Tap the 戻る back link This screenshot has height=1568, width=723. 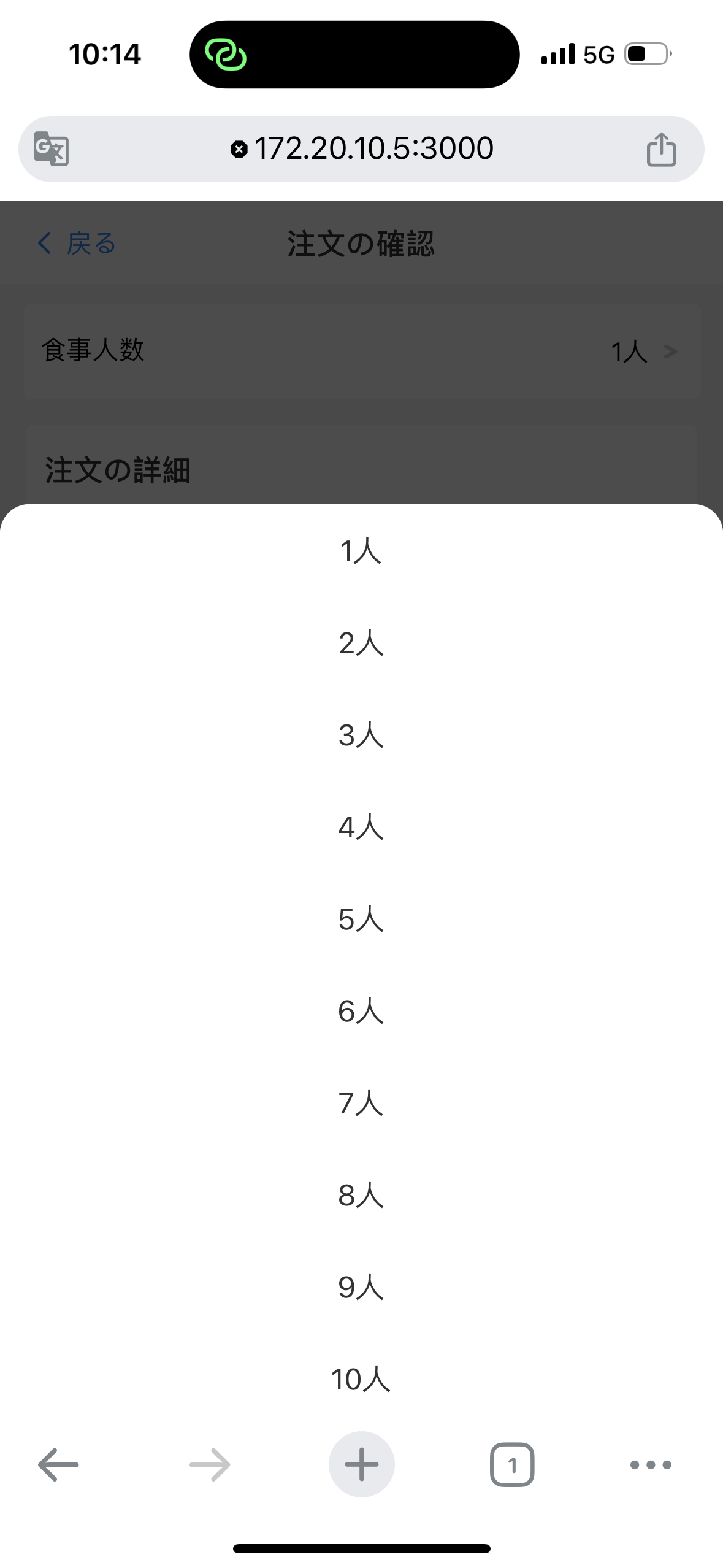tap(76, 244)
